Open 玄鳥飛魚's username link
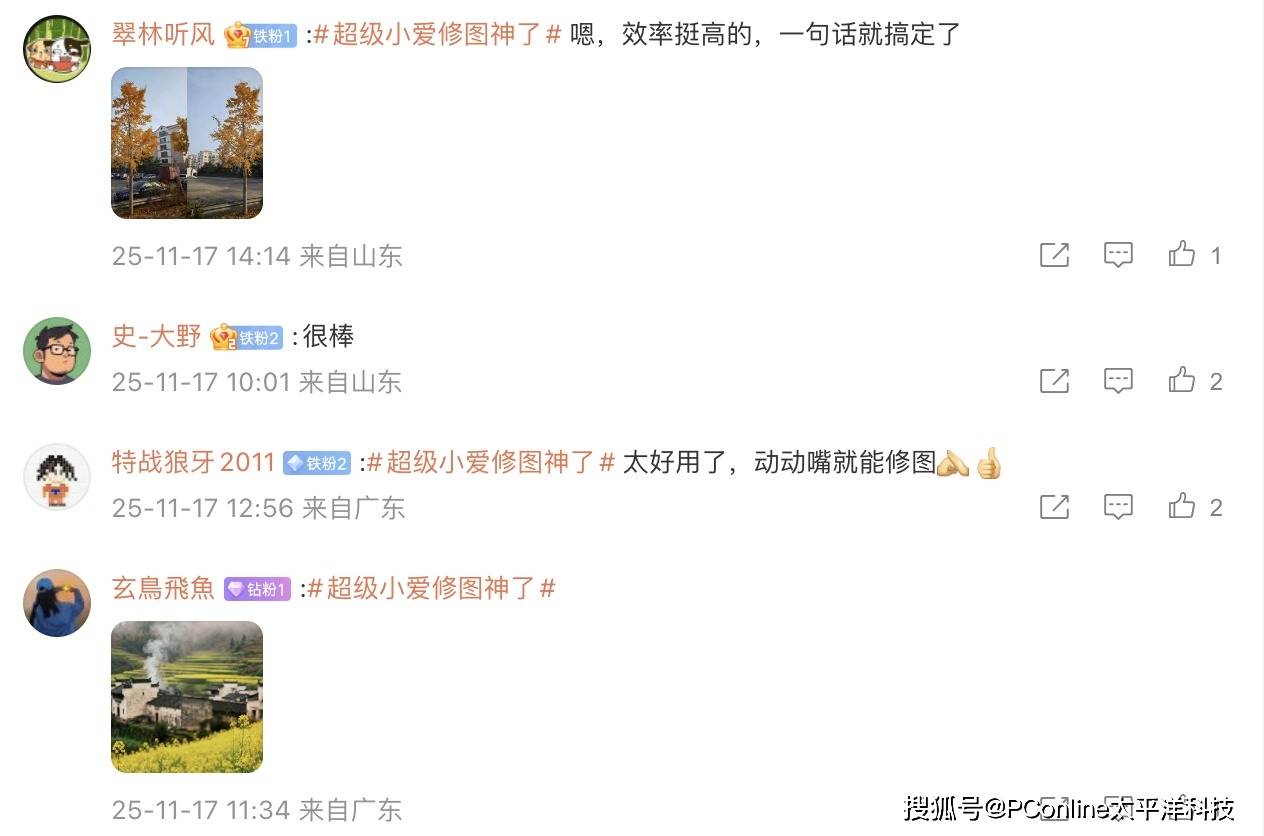1264x836 pixels. [163, 588]
